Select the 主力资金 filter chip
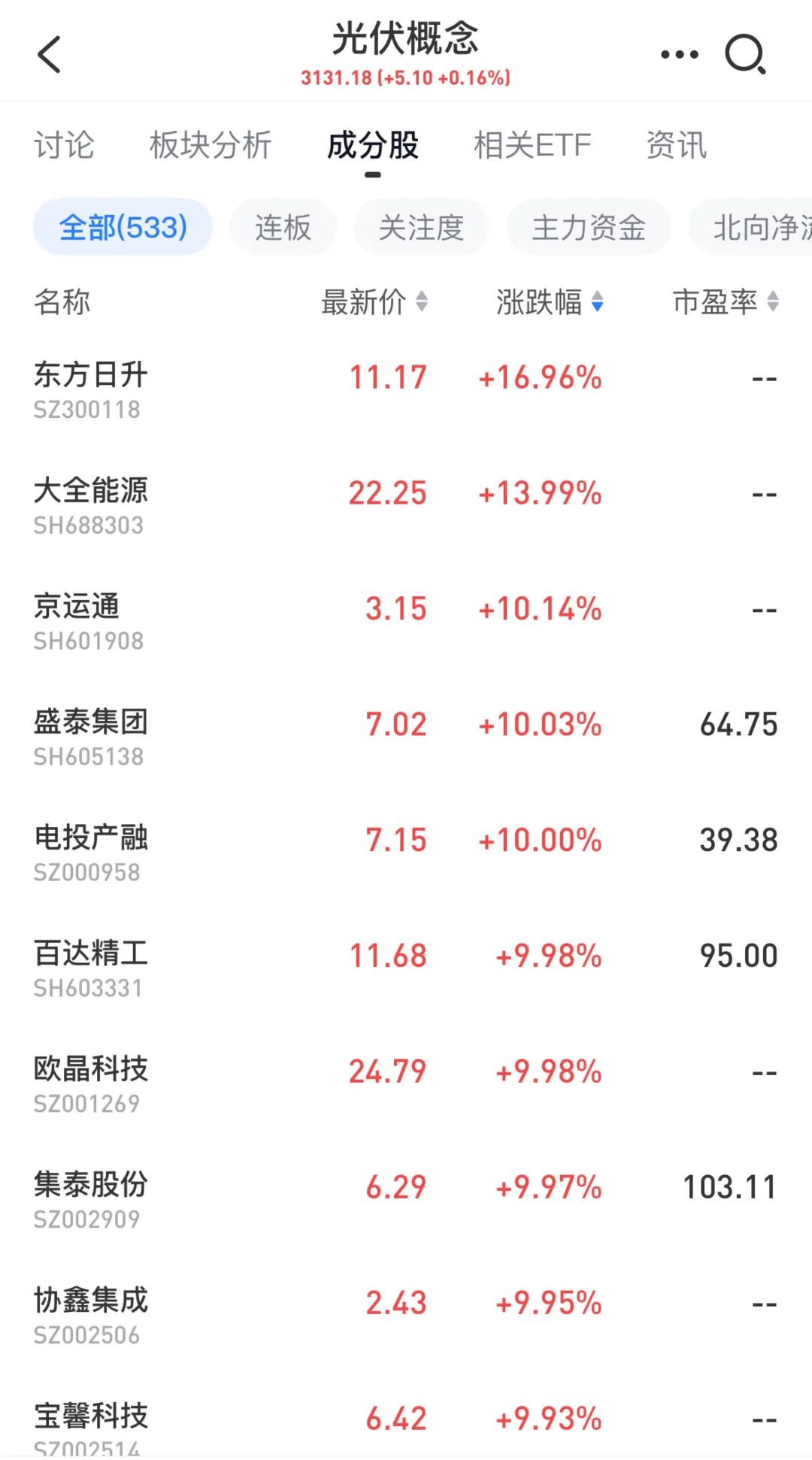Image resolution: width=812 pixels, height=1460 pixels. coord(589,227)
